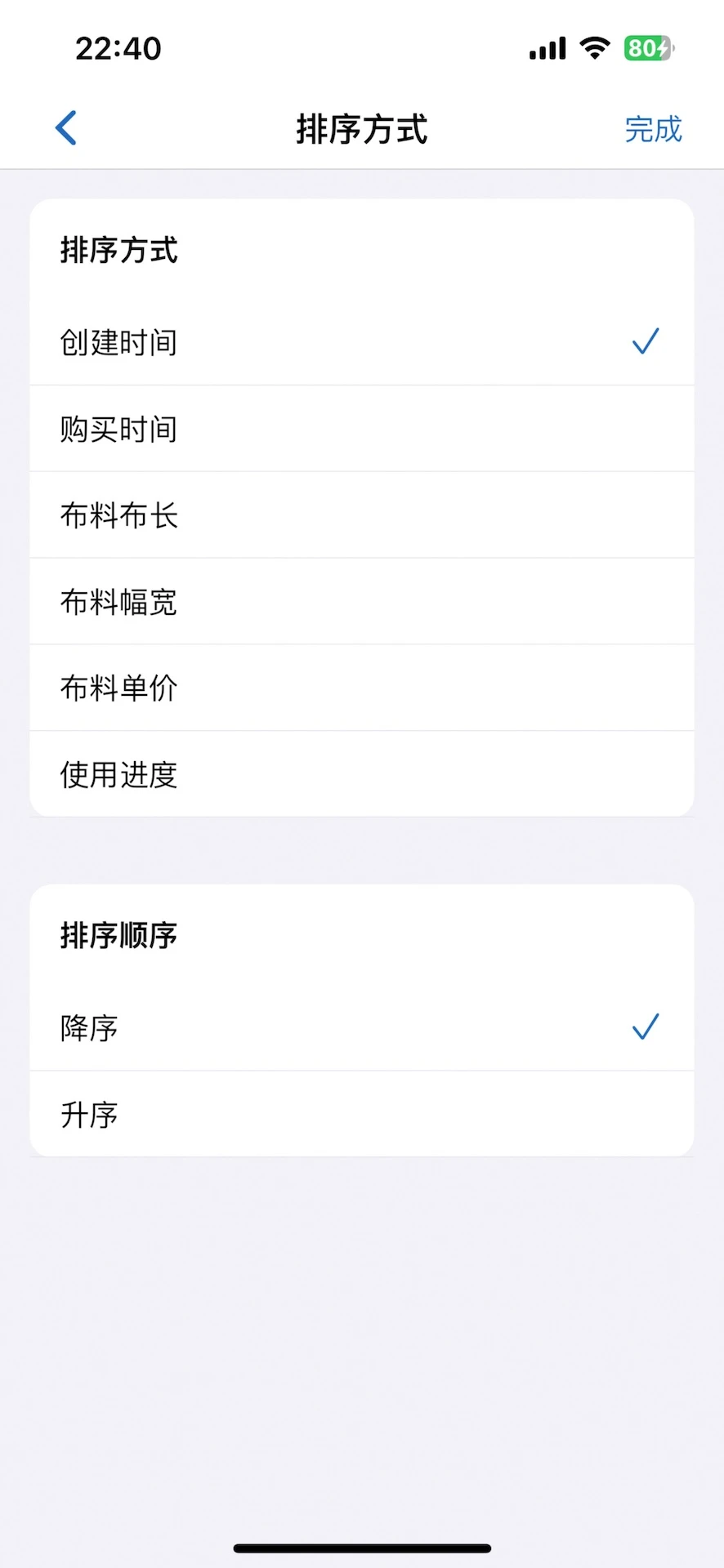Screen dimensions: 724x1568
Task: Select 布料幅宽 from sort list
Action: [x=118, y=602]
